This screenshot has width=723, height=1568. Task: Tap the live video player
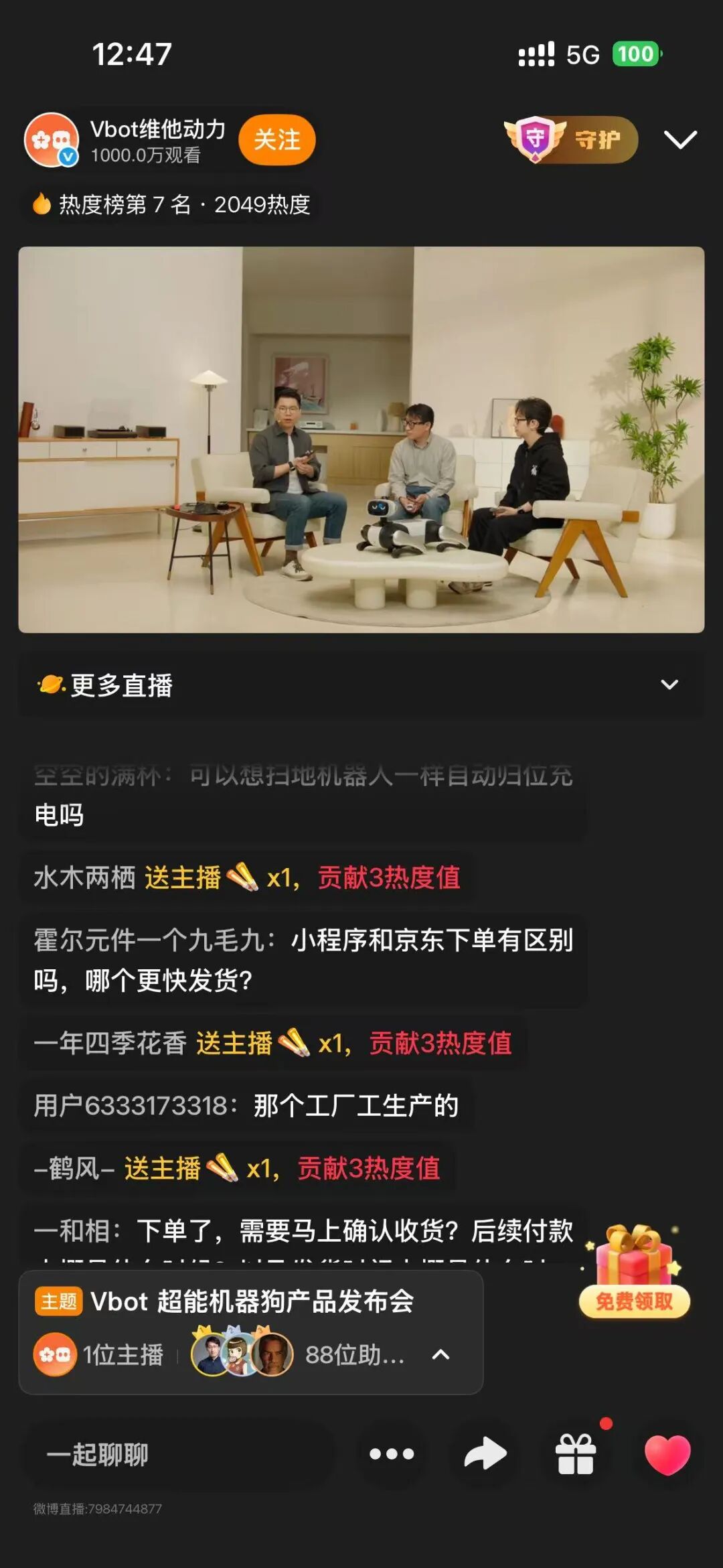pyautogui.click(x=361, y=440)
